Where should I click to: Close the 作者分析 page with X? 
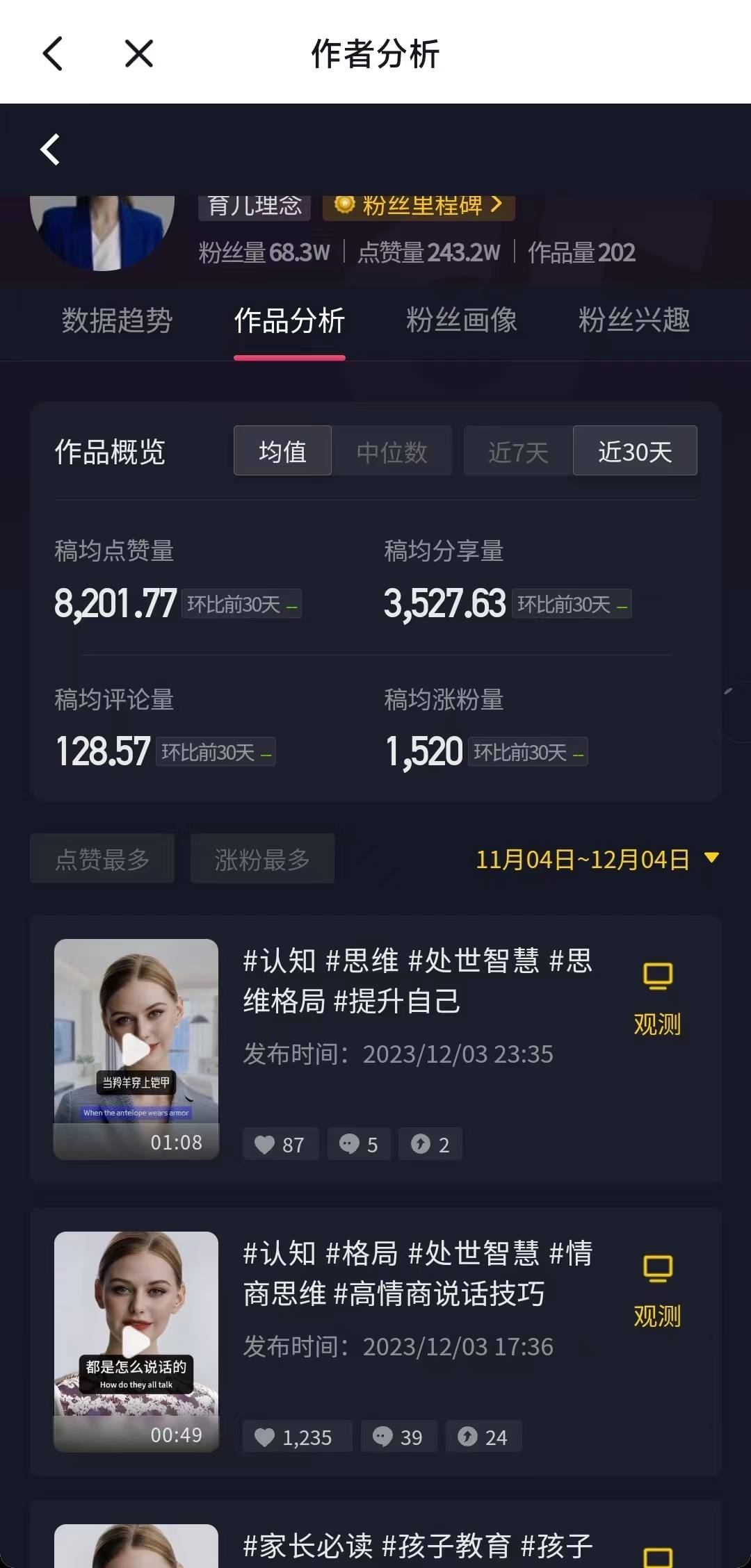[x=138, y=54]
